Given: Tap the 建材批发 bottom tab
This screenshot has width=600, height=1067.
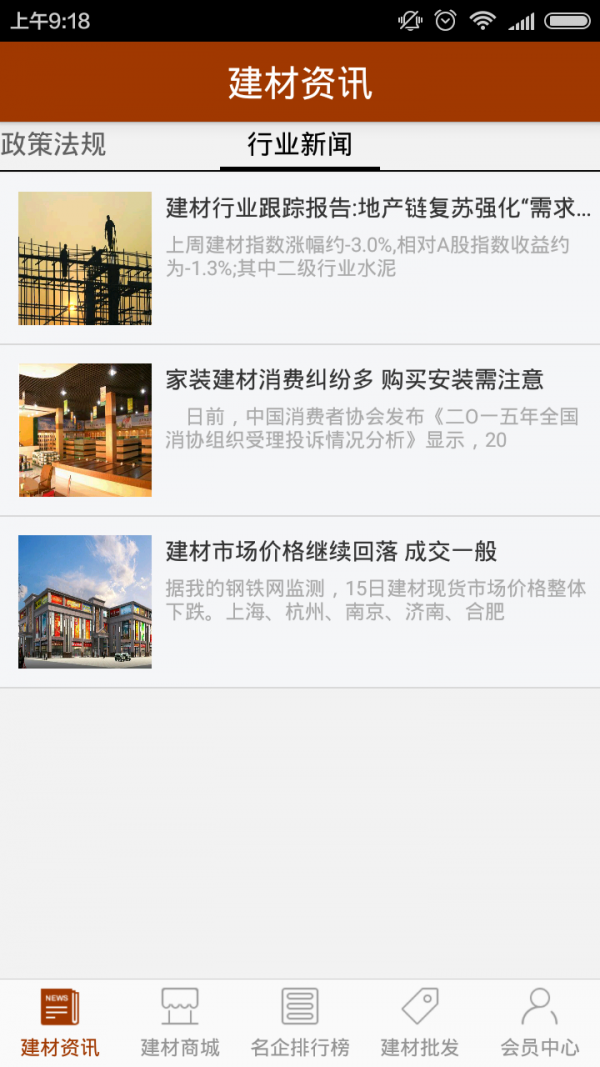Looking at the screenshot, I should pyautogui.click(x=420, y=1023).
